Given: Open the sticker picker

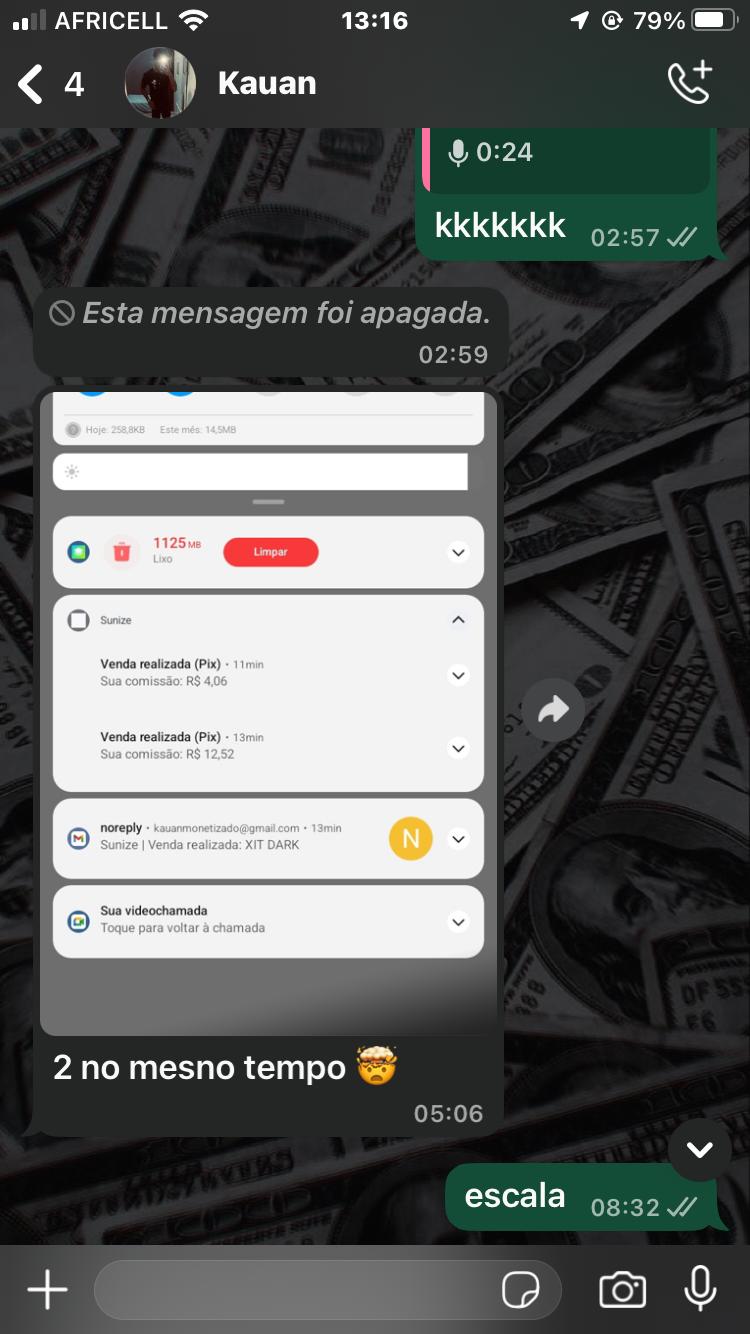Looking at the screenshot, I should [x=521, y=1290].
